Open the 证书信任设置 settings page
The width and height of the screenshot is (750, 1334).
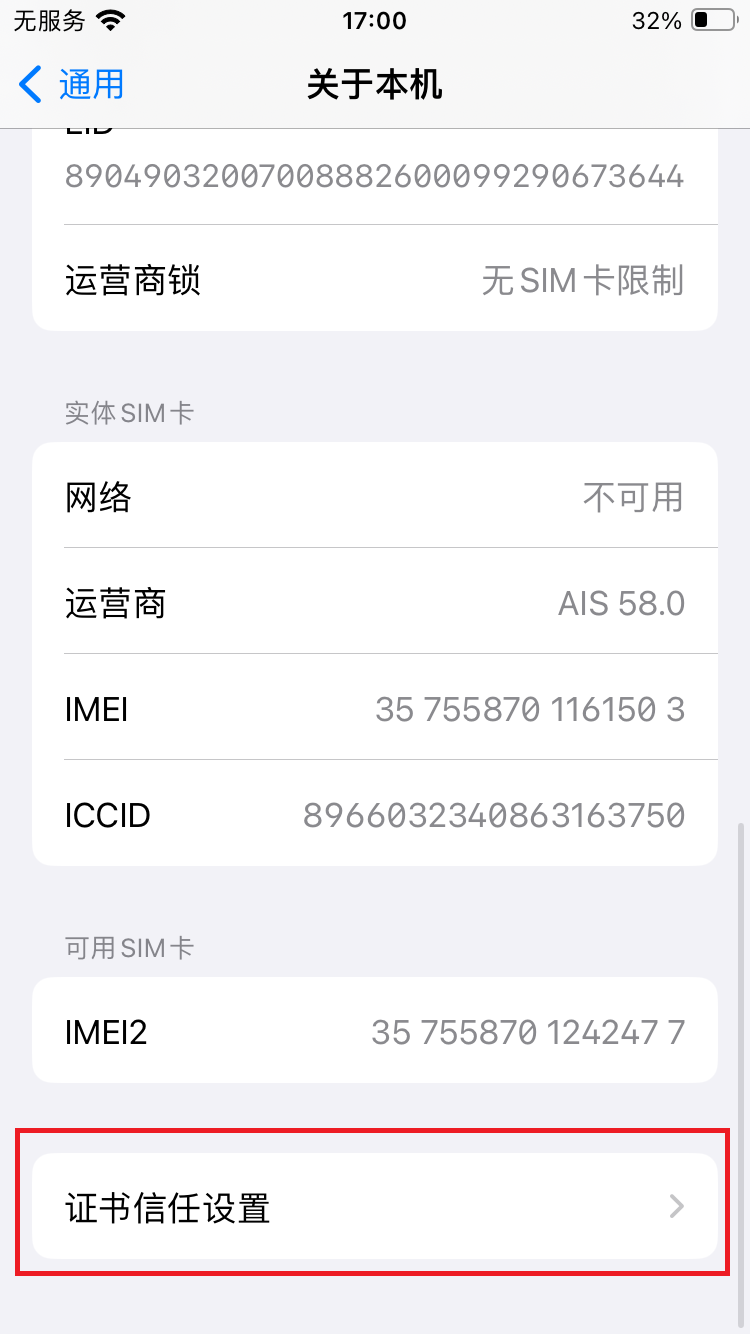pyautogui.click(x=375, y=1207)
